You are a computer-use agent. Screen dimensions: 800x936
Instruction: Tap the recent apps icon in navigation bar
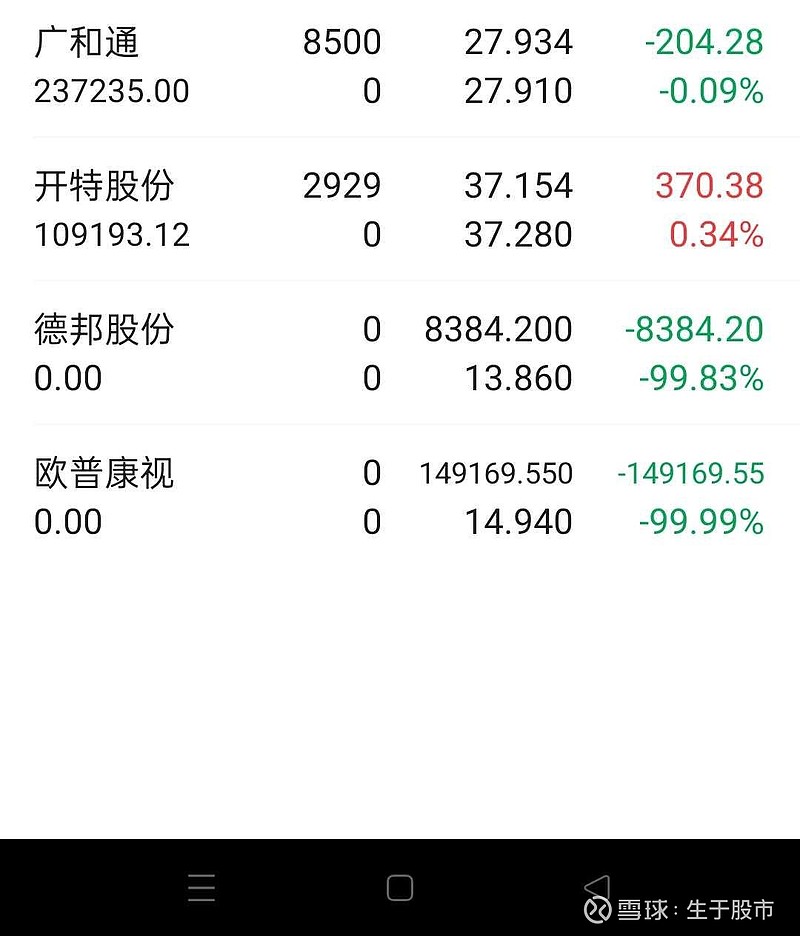pos(202,886)
